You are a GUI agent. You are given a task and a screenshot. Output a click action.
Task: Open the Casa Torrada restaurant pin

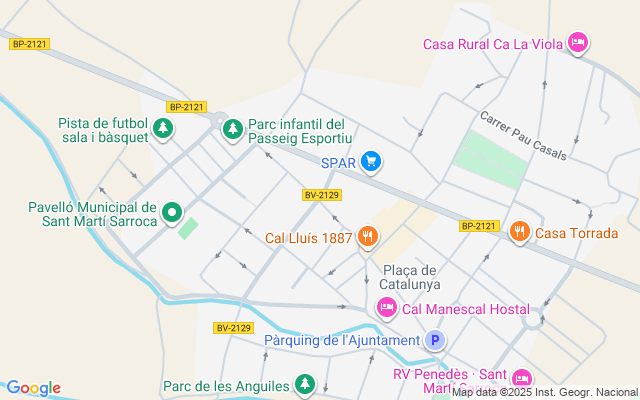519,232
